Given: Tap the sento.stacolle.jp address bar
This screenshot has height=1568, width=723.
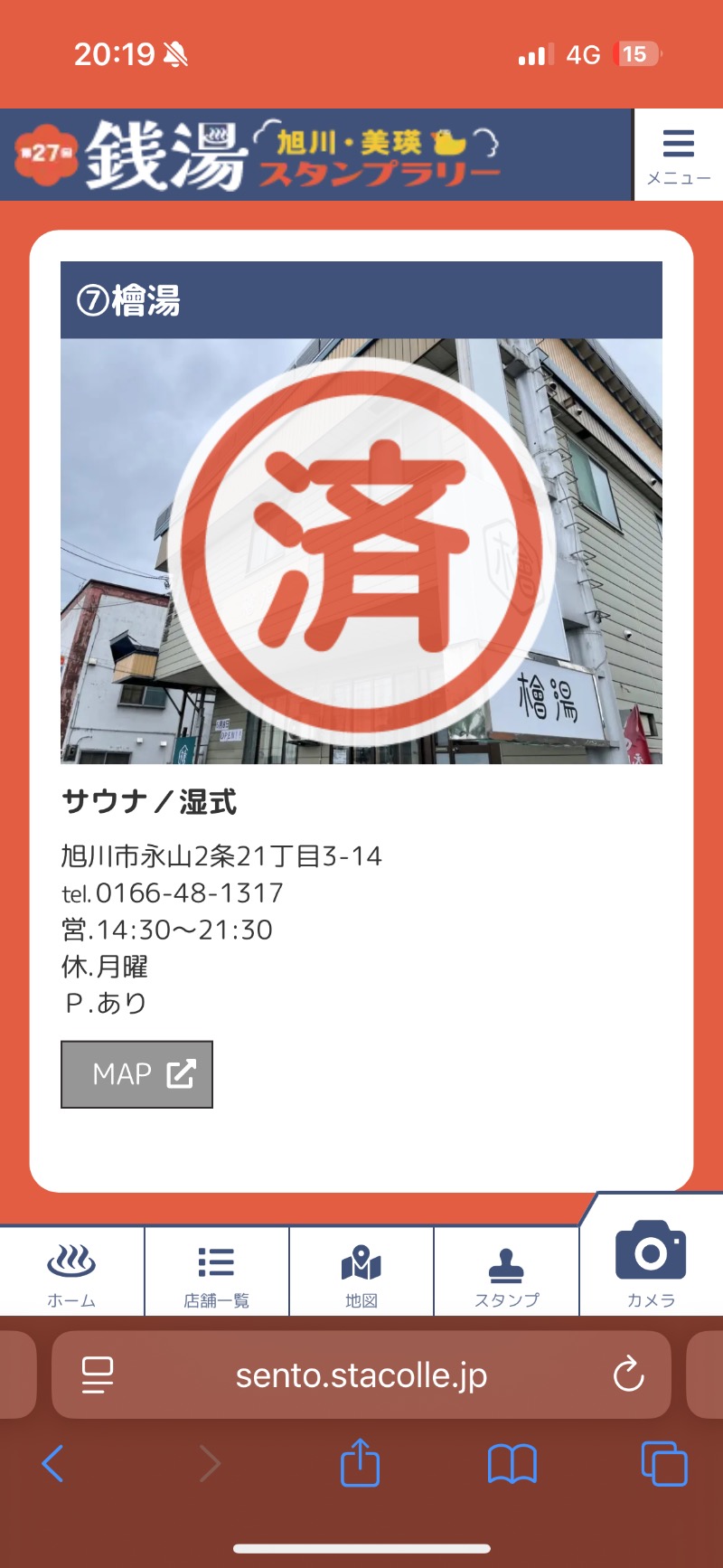Looking at the screenshot, I should point(361,1375).
